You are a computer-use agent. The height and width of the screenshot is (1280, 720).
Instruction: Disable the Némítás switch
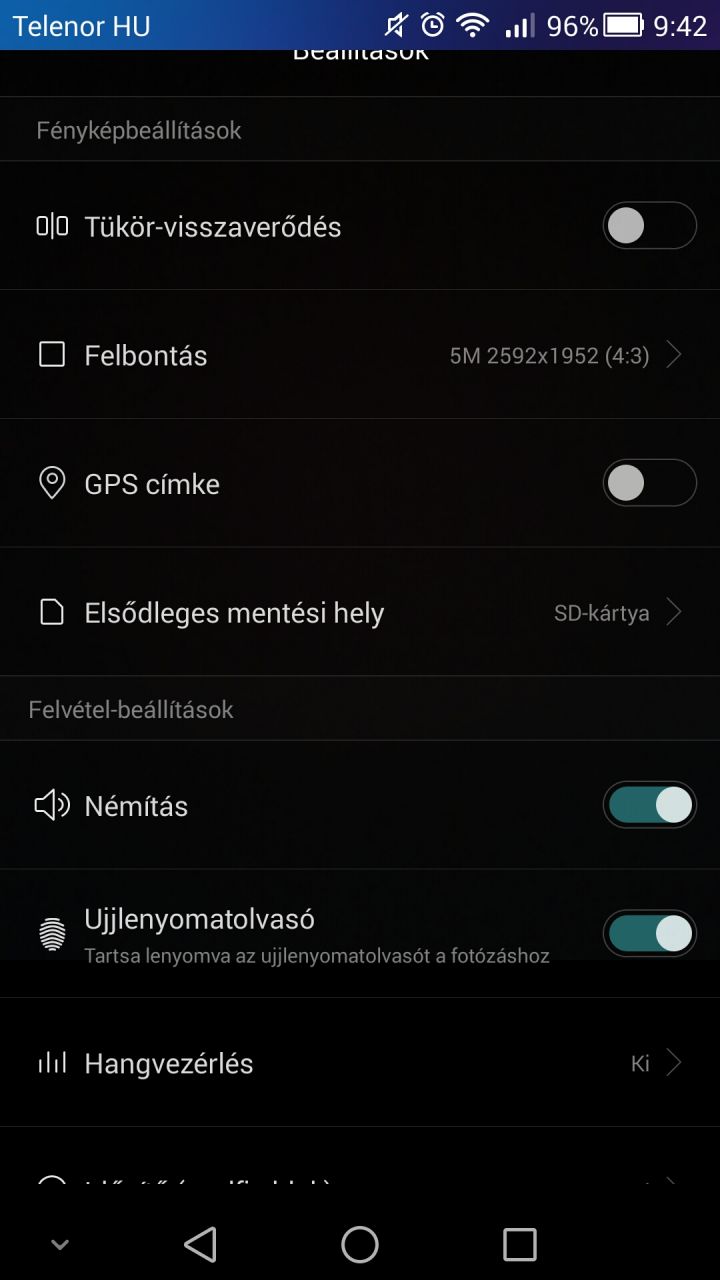point(649,805)
